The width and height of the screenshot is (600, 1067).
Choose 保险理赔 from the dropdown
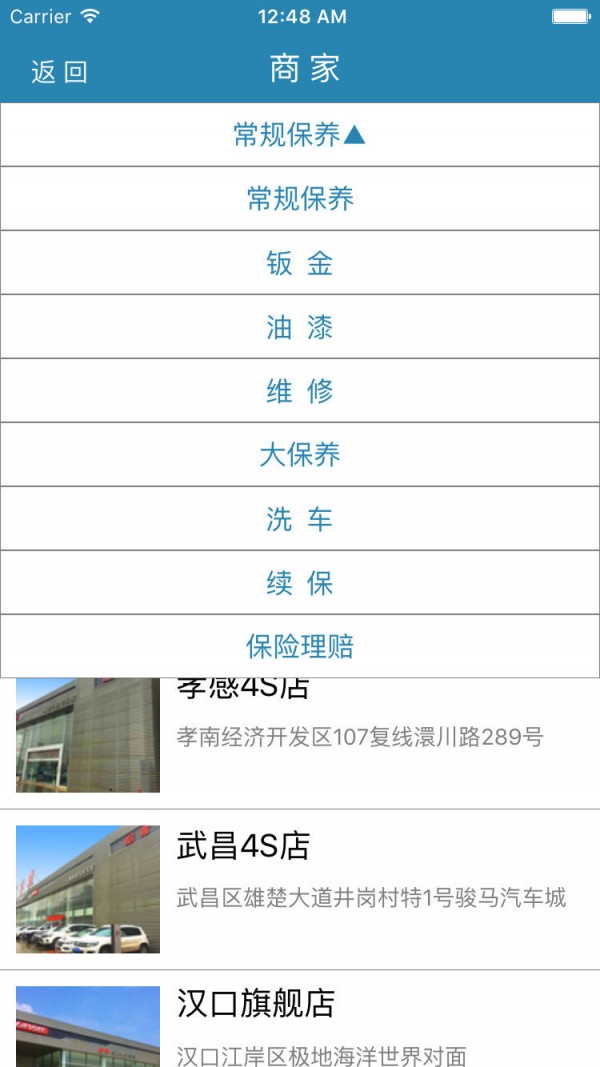(x=300, y=646)
